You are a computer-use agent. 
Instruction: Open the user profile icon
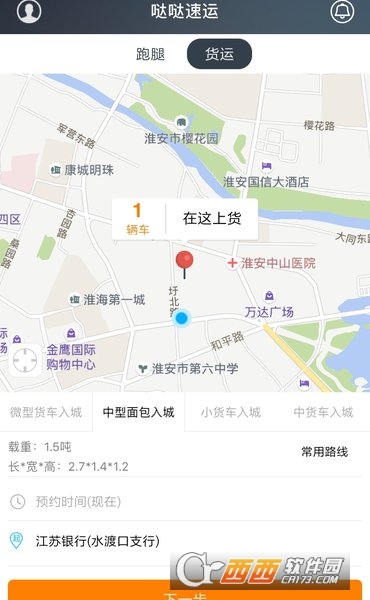click(29, 11)
